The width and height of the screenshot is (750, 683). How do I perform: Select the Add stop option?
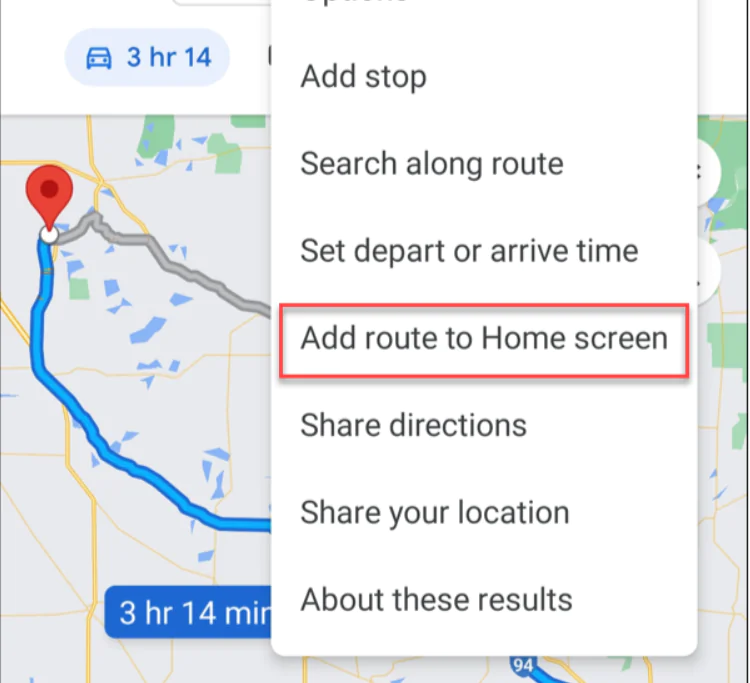pyautogui.click(x=363, y=76)
